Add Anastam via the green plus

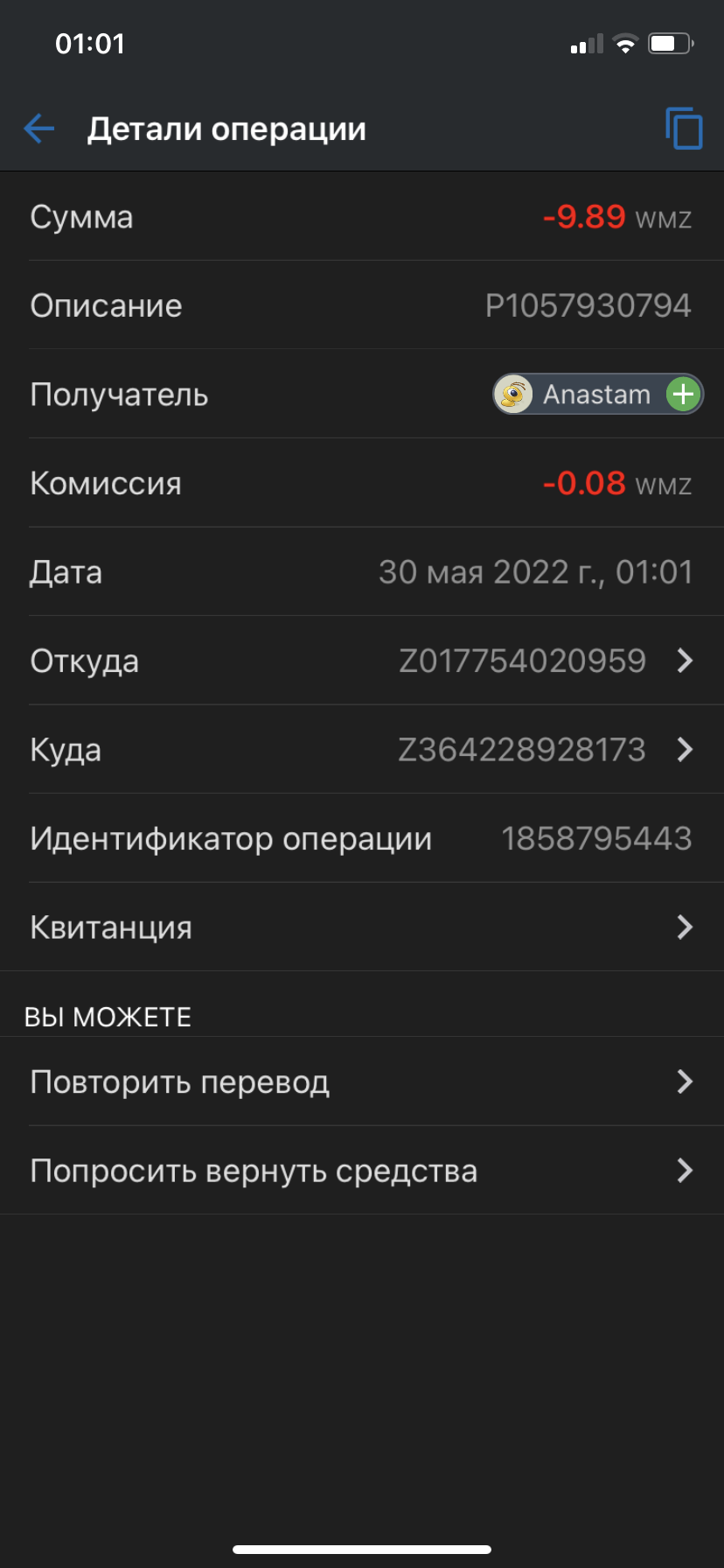point(683,394)
